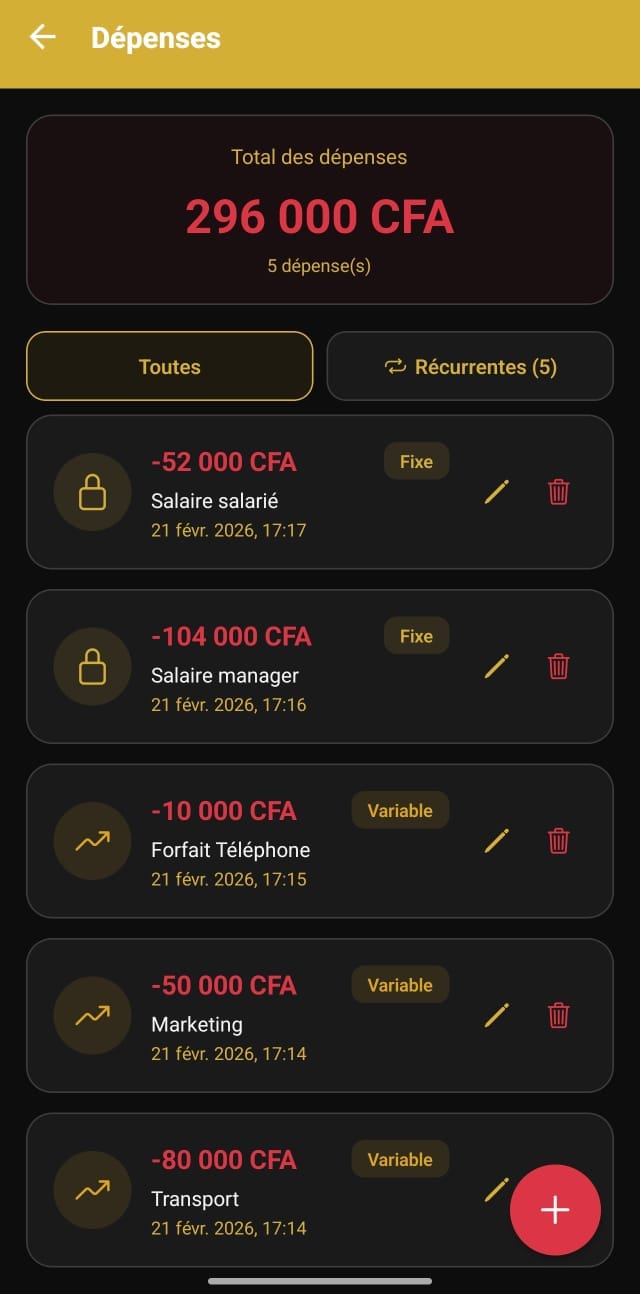Delete the Forfait Téléphone expense
Image resolution: width=640 pixels, height=1294 pixels.
[x=558, y=841]
